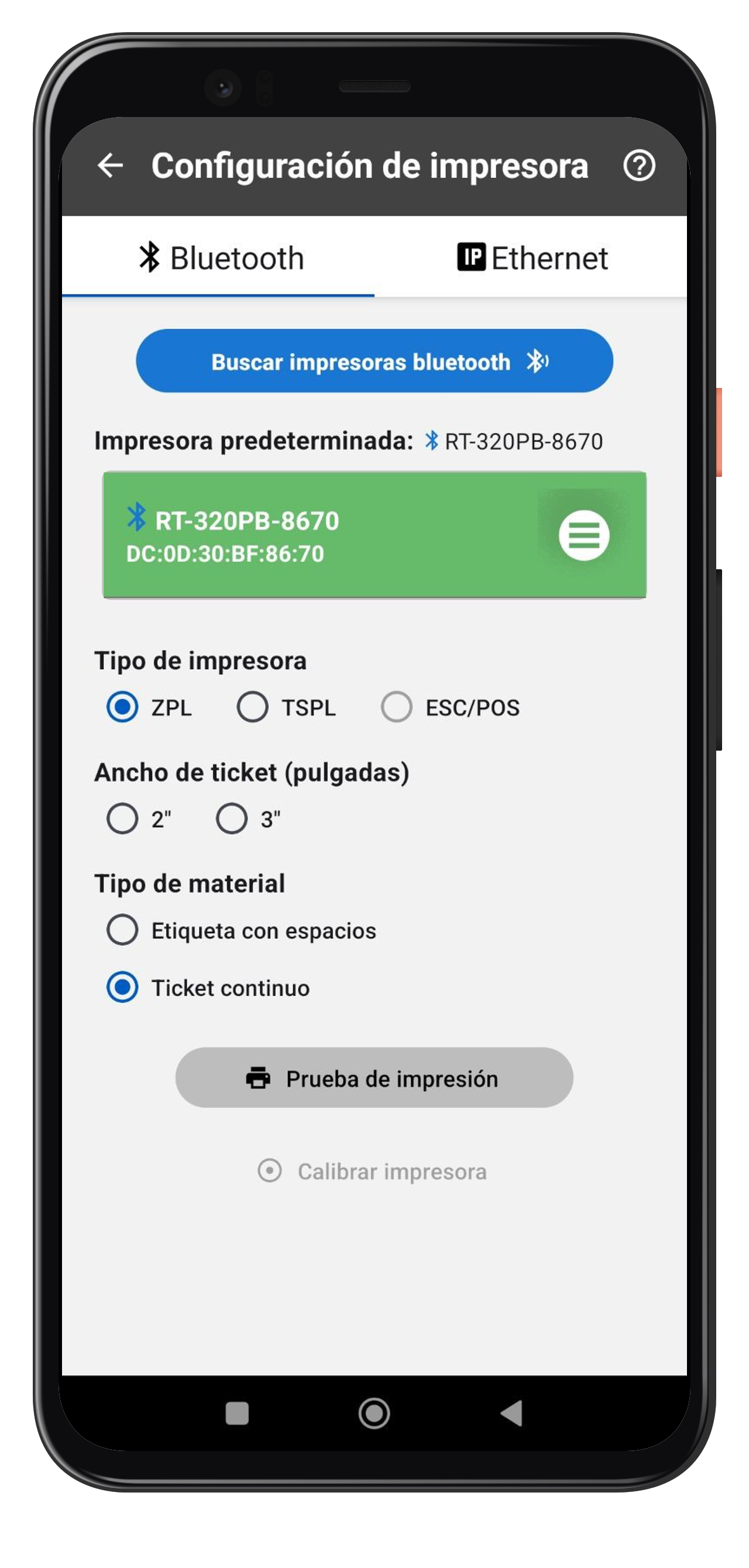Select the ZPL printer type
This screenshot has width=749, height=1568.
coord(123,707)
